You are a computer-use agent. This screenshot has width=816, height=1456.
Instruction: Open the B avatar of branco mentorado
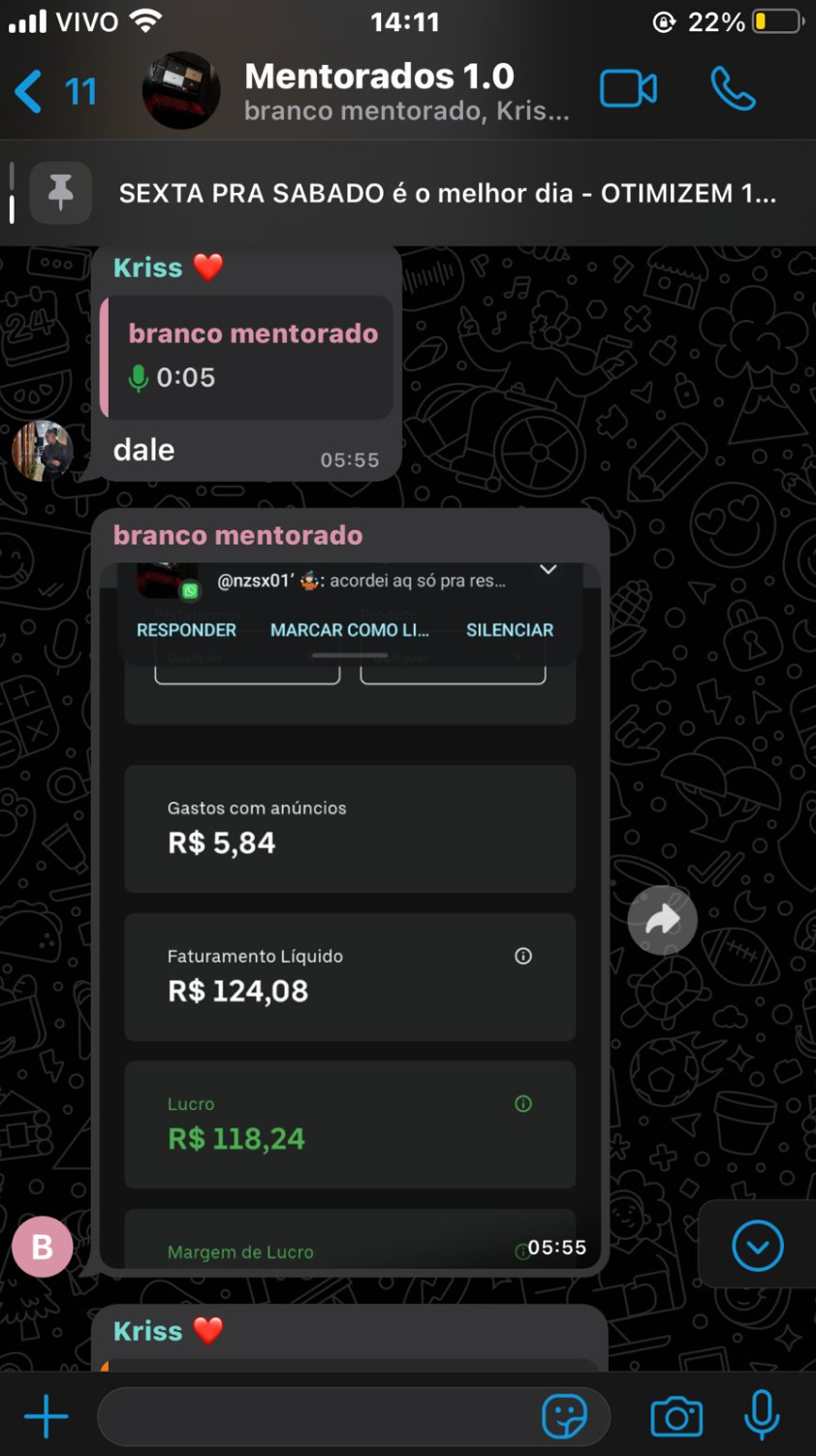42,1247
